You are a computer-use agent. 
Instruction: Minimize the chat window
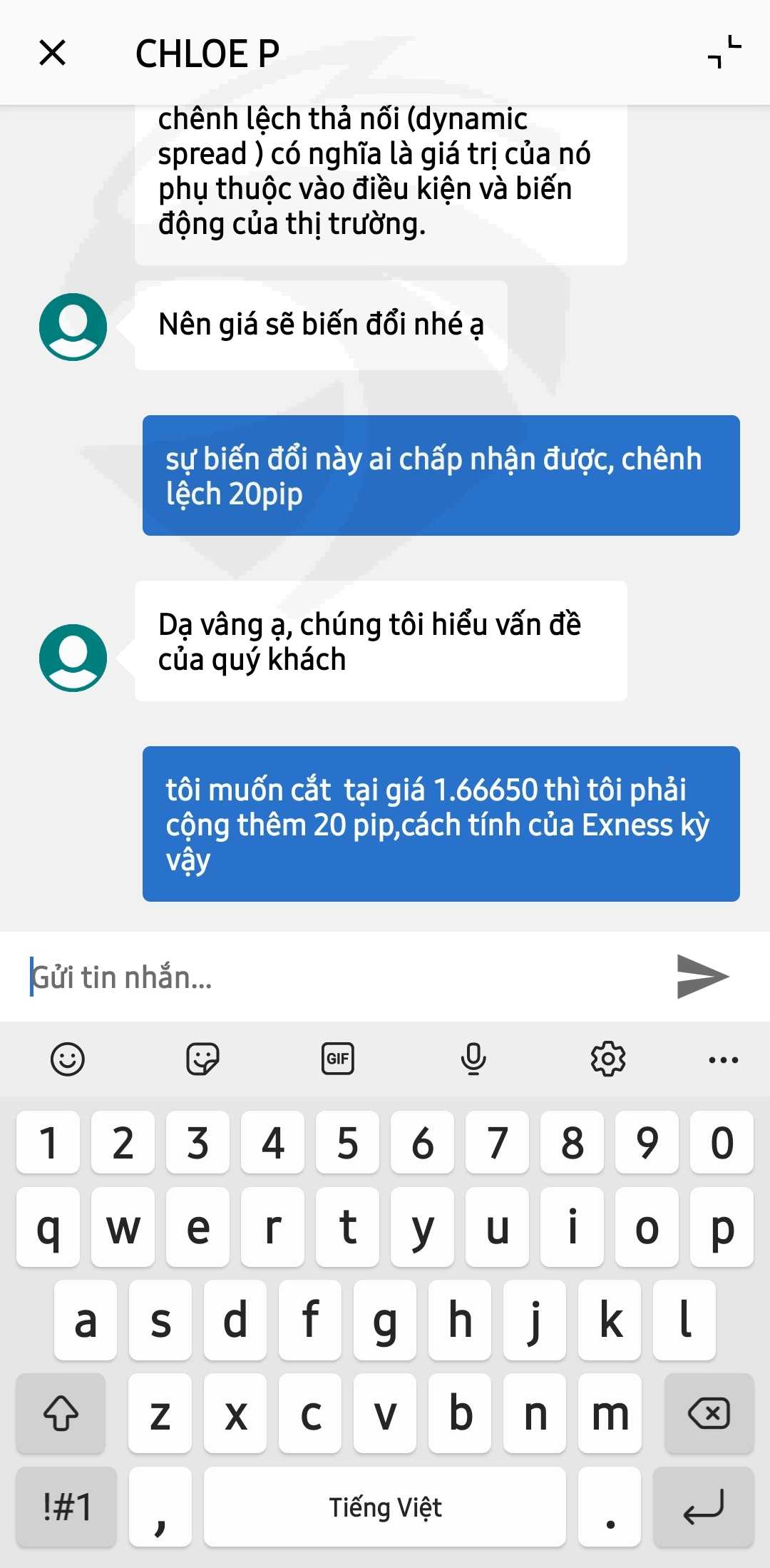coord(724,52)
